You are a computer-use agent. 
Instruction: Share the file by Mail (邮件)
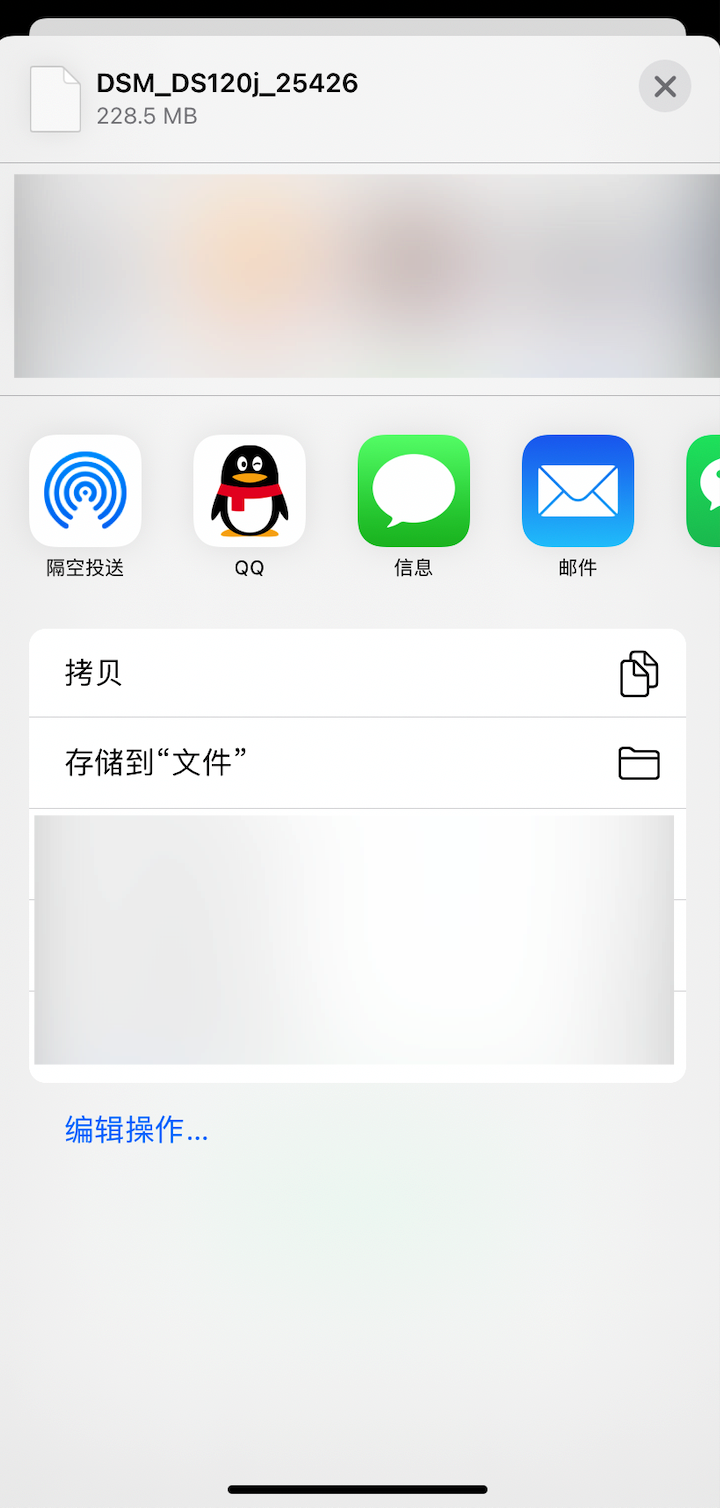point(578,491)
